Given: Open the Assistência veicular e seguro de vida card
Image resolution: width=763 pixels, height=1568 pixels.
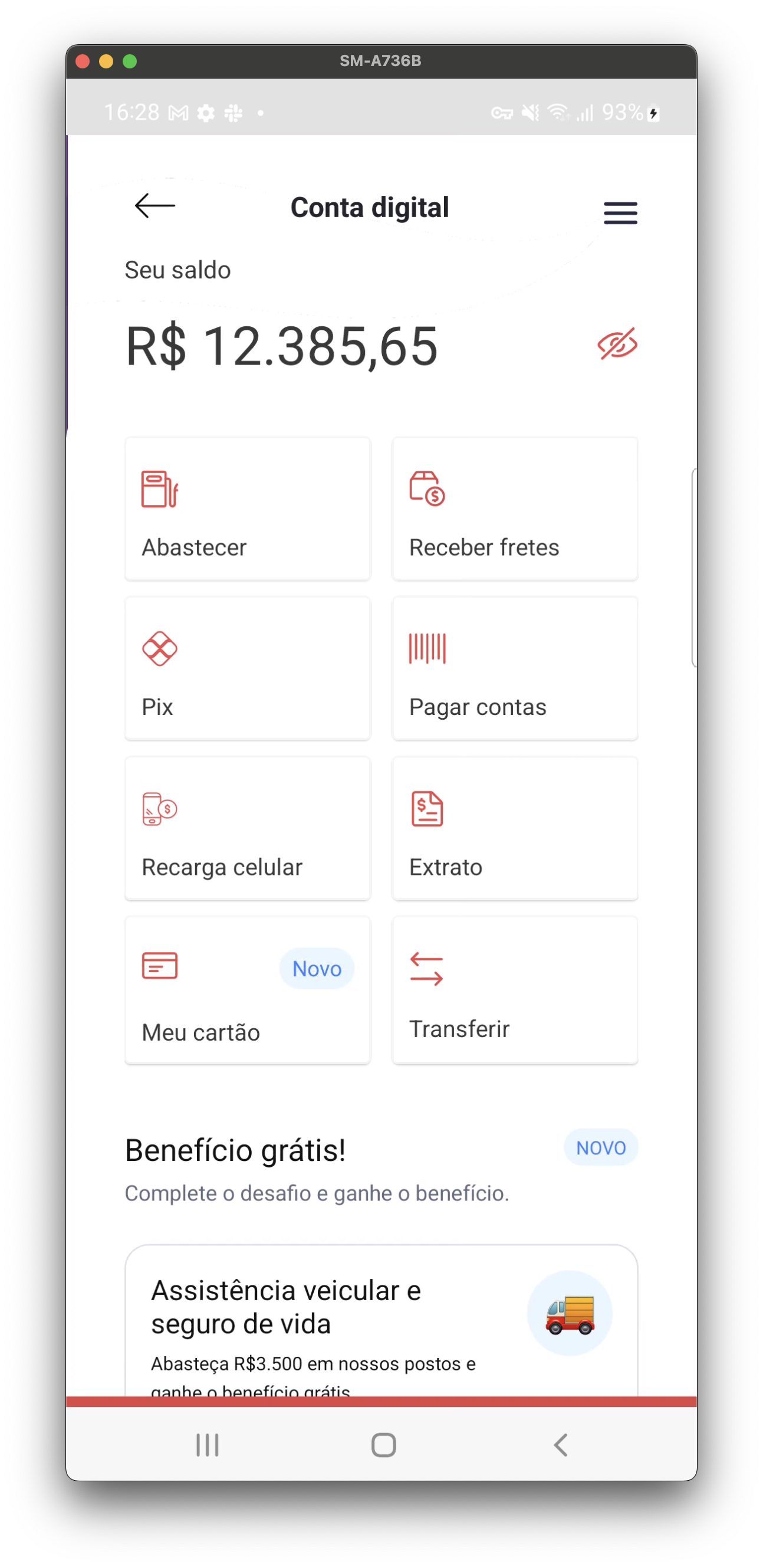Looking at the screenshot, I should click(x=381, y=1321).
